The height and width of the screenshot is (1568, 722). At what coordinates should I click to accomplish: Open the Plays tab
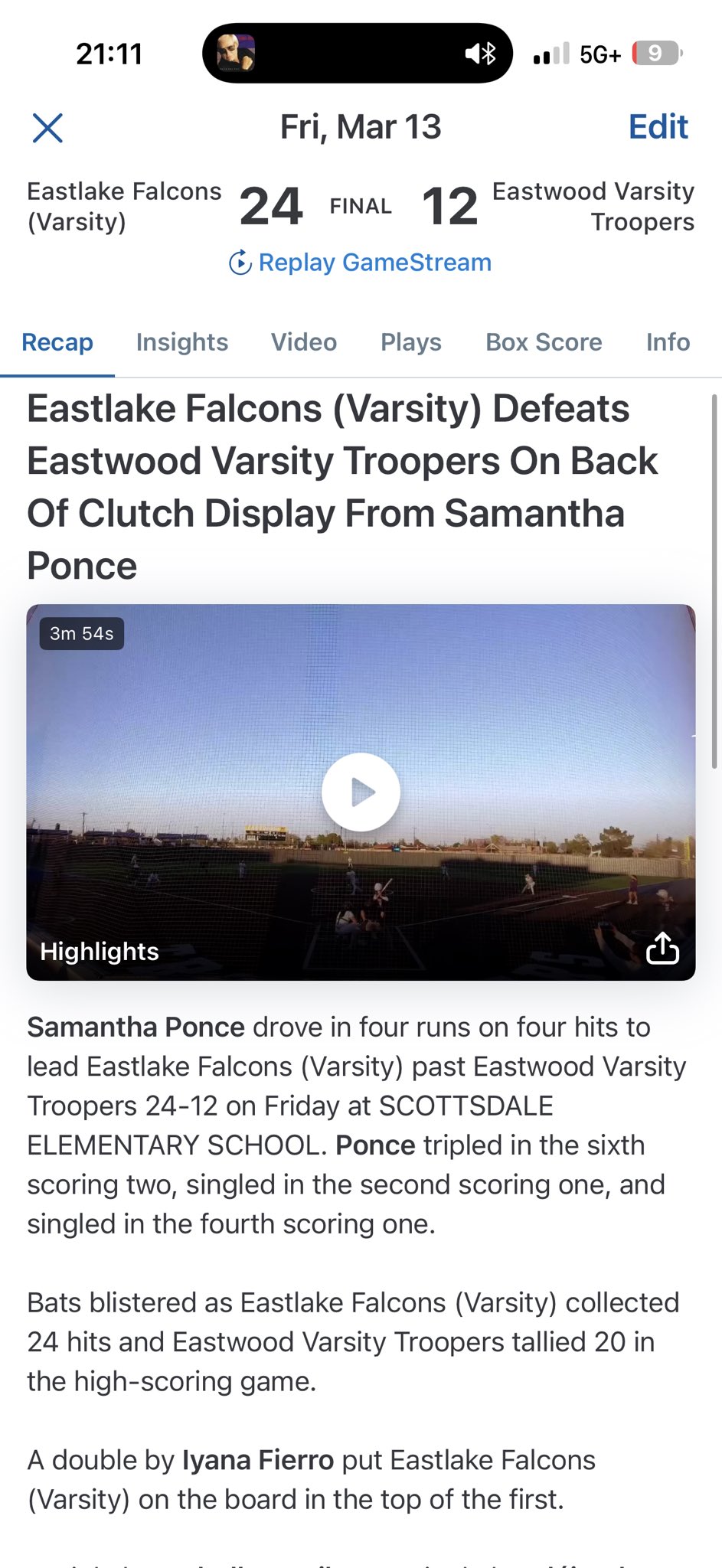[411, 342]
